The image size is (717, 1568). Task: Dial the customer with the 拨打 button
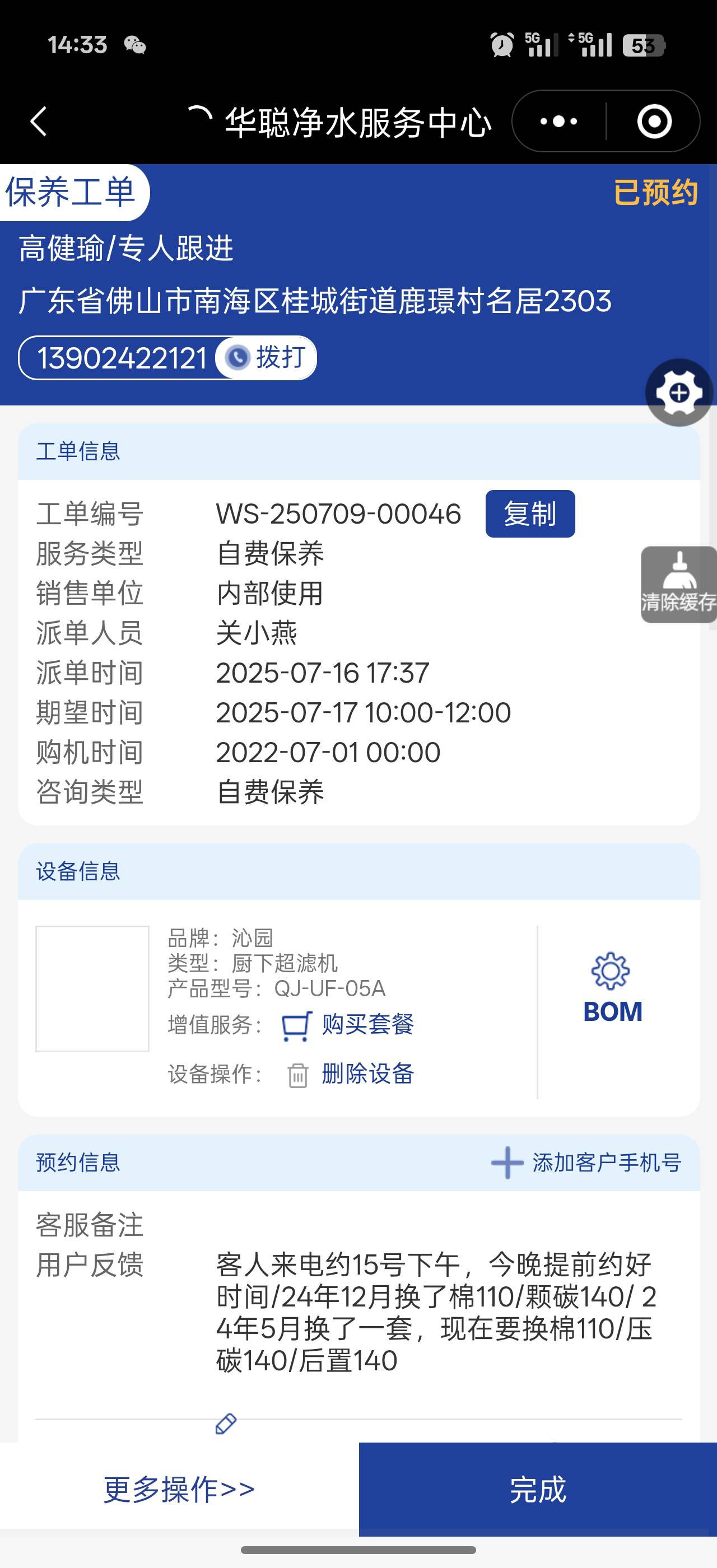pos(267,357)
